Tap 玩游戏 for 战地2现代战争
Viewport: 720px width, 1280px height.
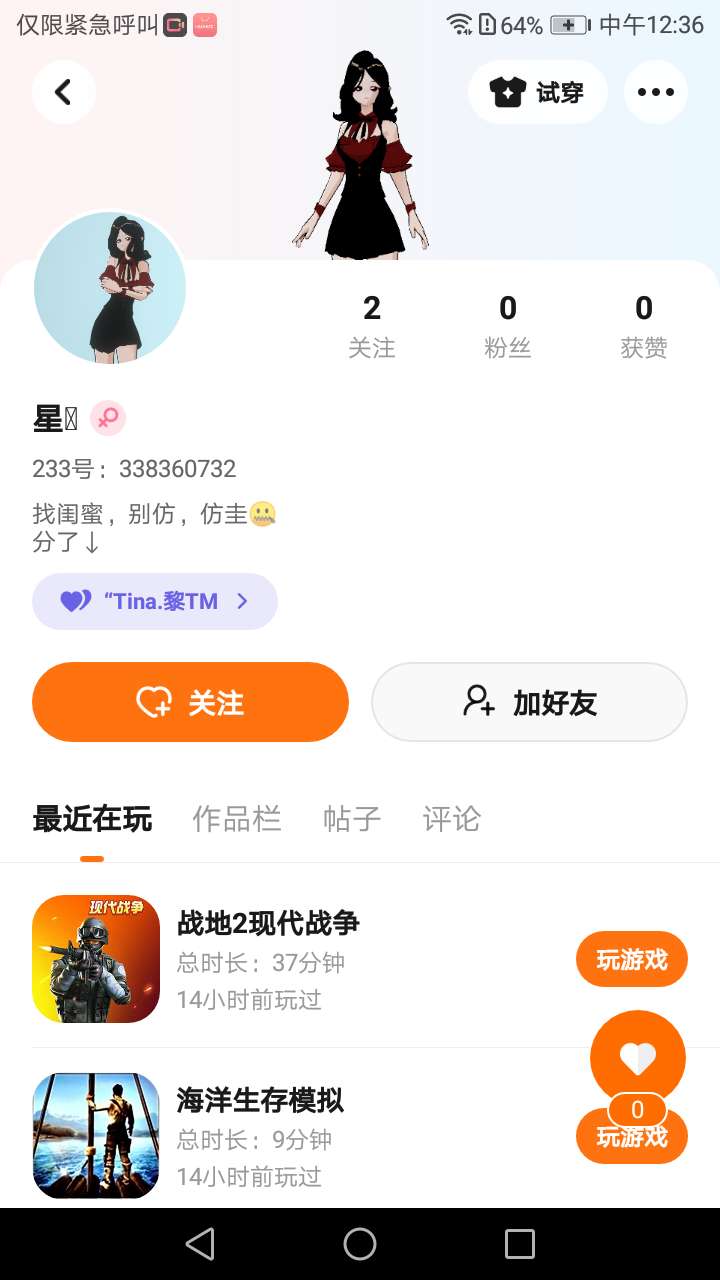(x=631, y=959)
